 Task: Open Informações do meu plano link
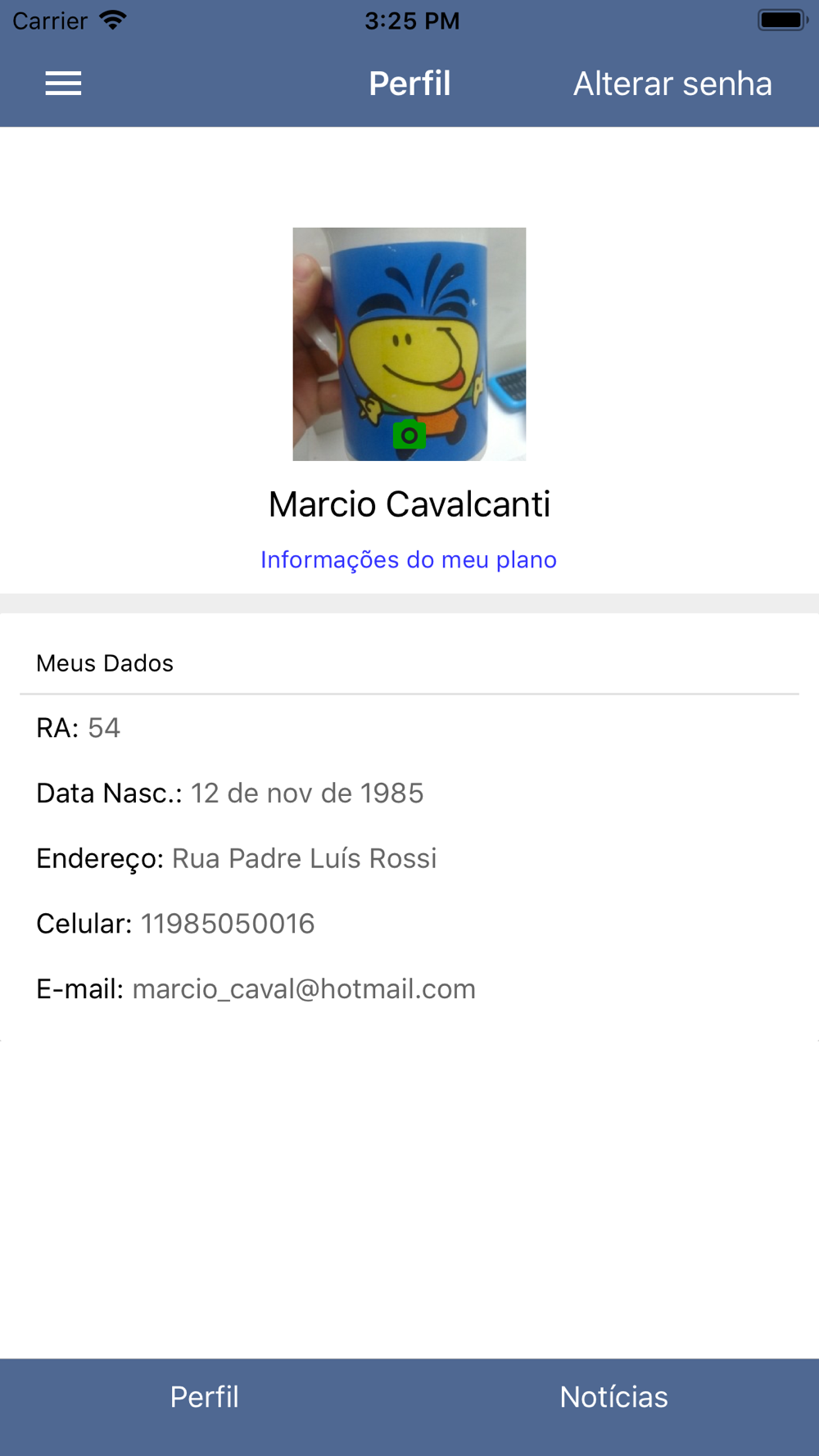click(409, 560)
